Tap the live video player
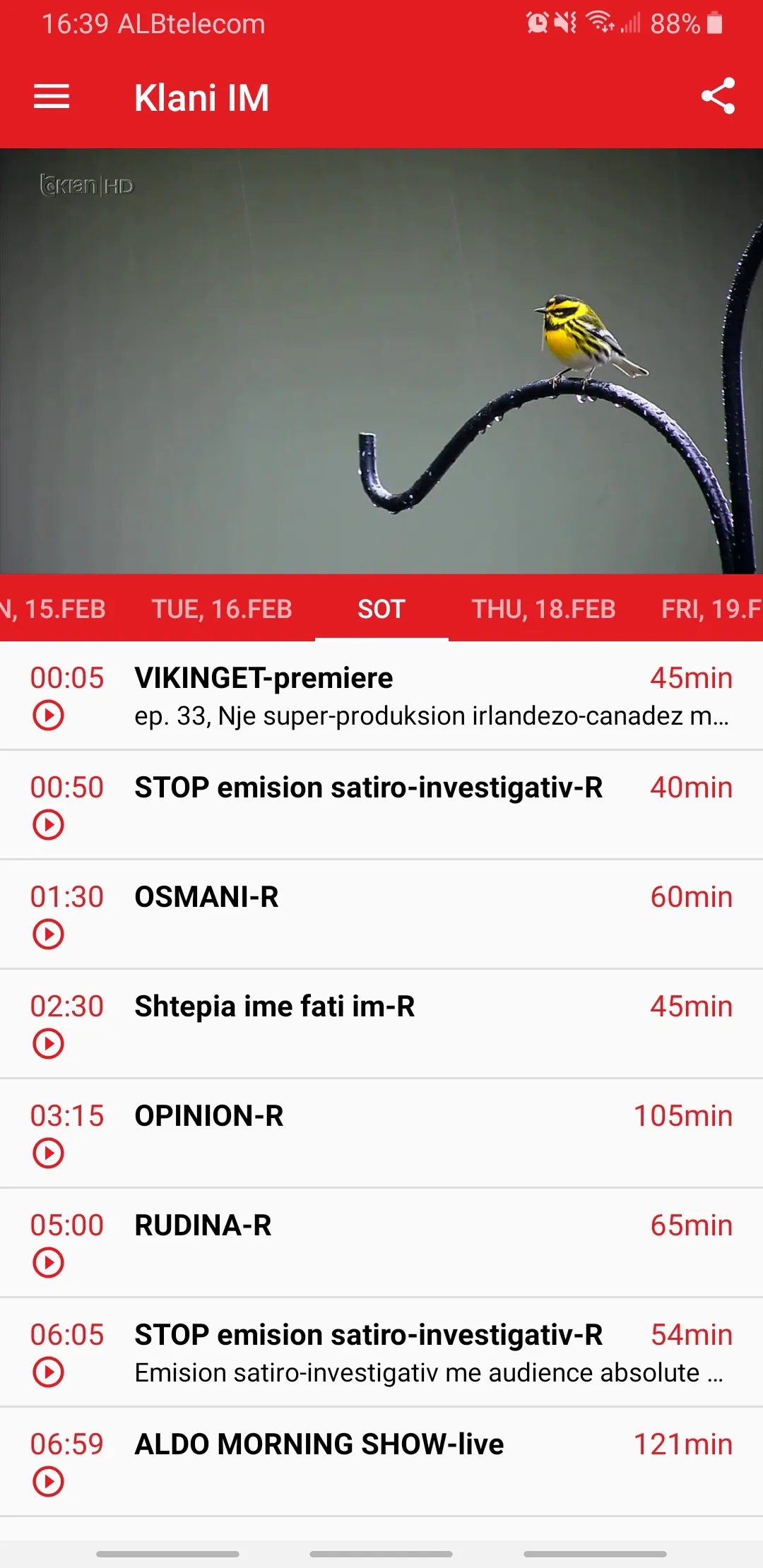 [381, 361]
